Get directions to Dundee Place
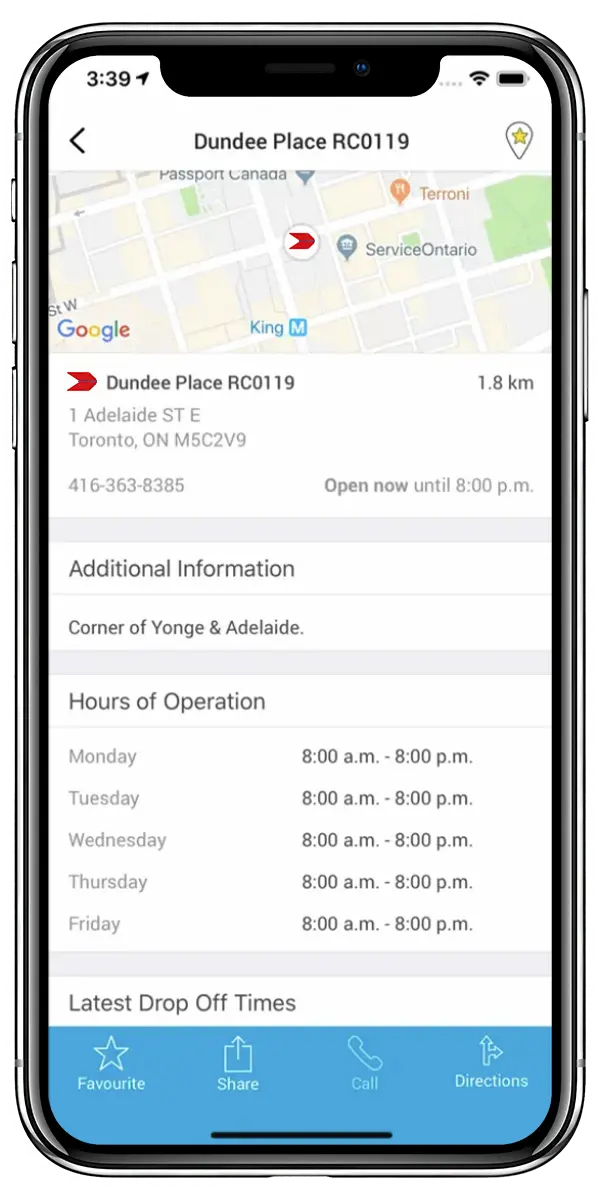This screenshot has height=1200, width=600. 491,1064
